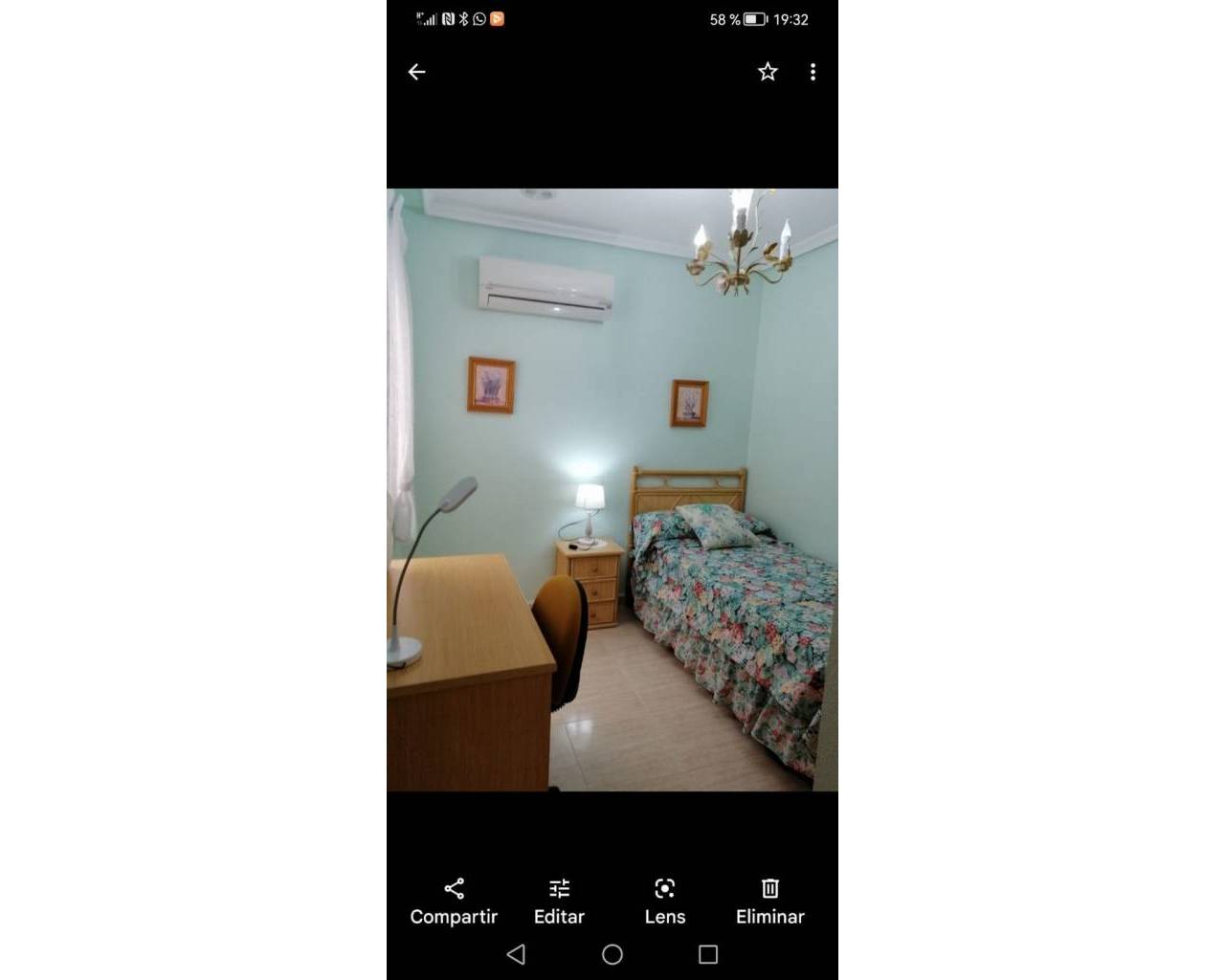
Task: Delete the photo with Eliminar
Action: (769, 901)
